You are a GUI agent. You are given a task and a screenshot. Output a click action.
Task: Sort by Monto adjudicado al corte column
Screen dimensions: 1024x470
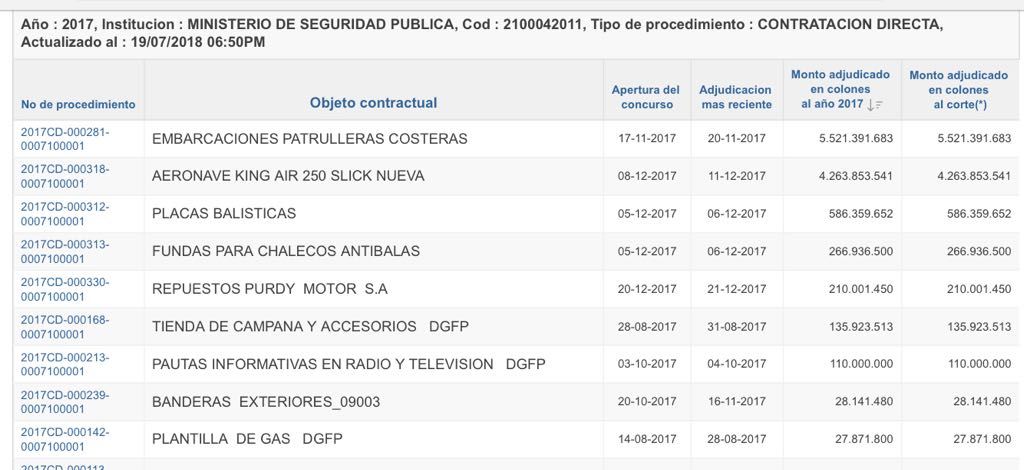958,90
